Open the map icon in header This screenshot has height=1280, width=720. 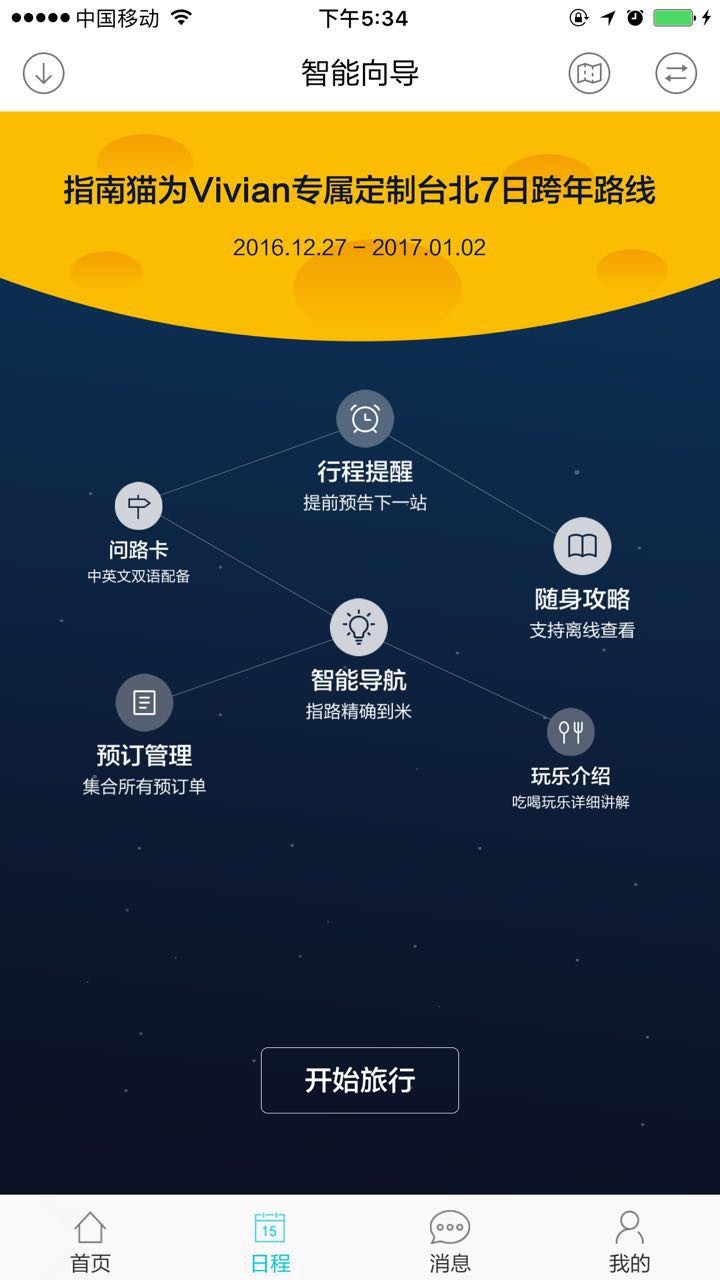click(x=589, y=73)
